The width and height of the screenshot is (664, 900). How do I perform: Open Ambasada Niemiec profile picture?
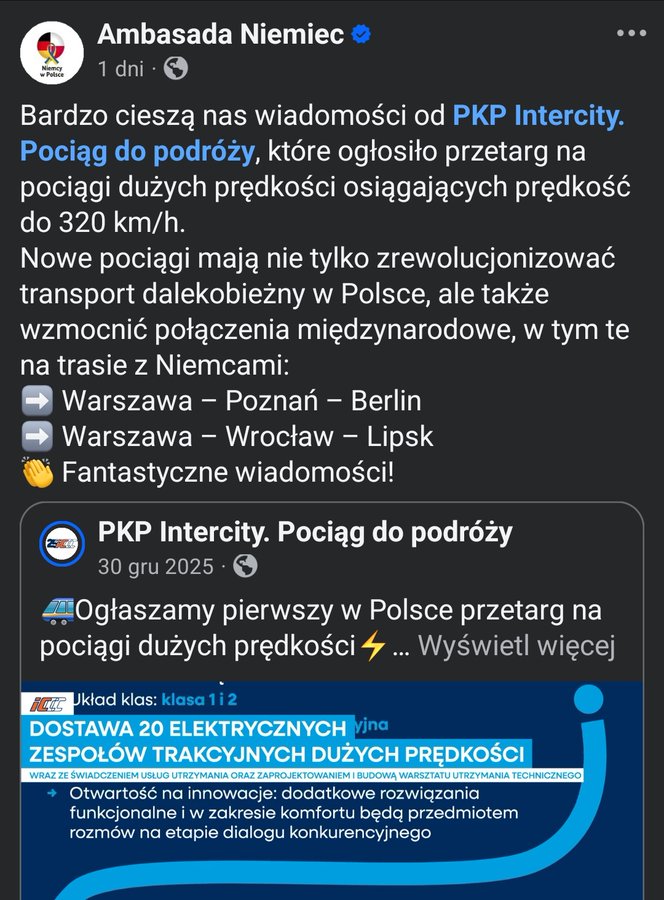[x=52, y=52]
